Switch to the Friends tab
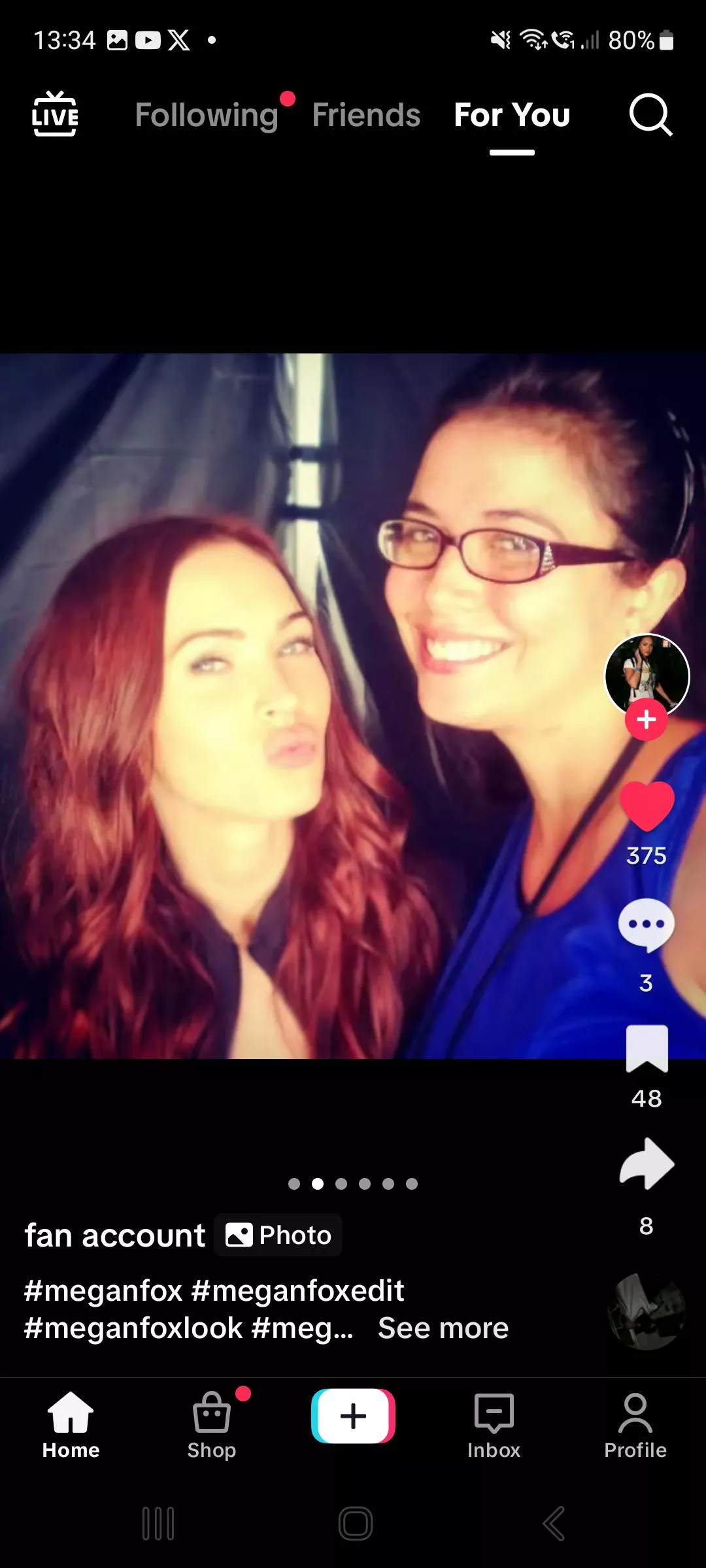This screenshot has height=1568, width=706. pos(366,116)
